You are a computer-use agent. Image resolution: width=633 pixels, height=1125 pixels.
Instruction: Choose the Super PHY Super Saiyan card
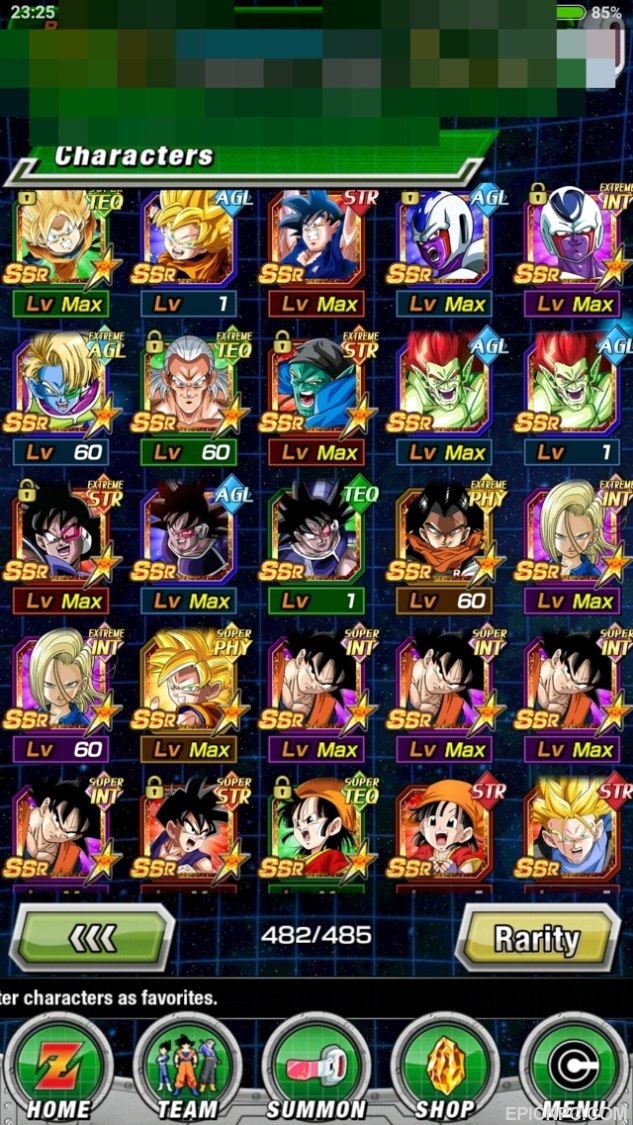coord(189,697)
